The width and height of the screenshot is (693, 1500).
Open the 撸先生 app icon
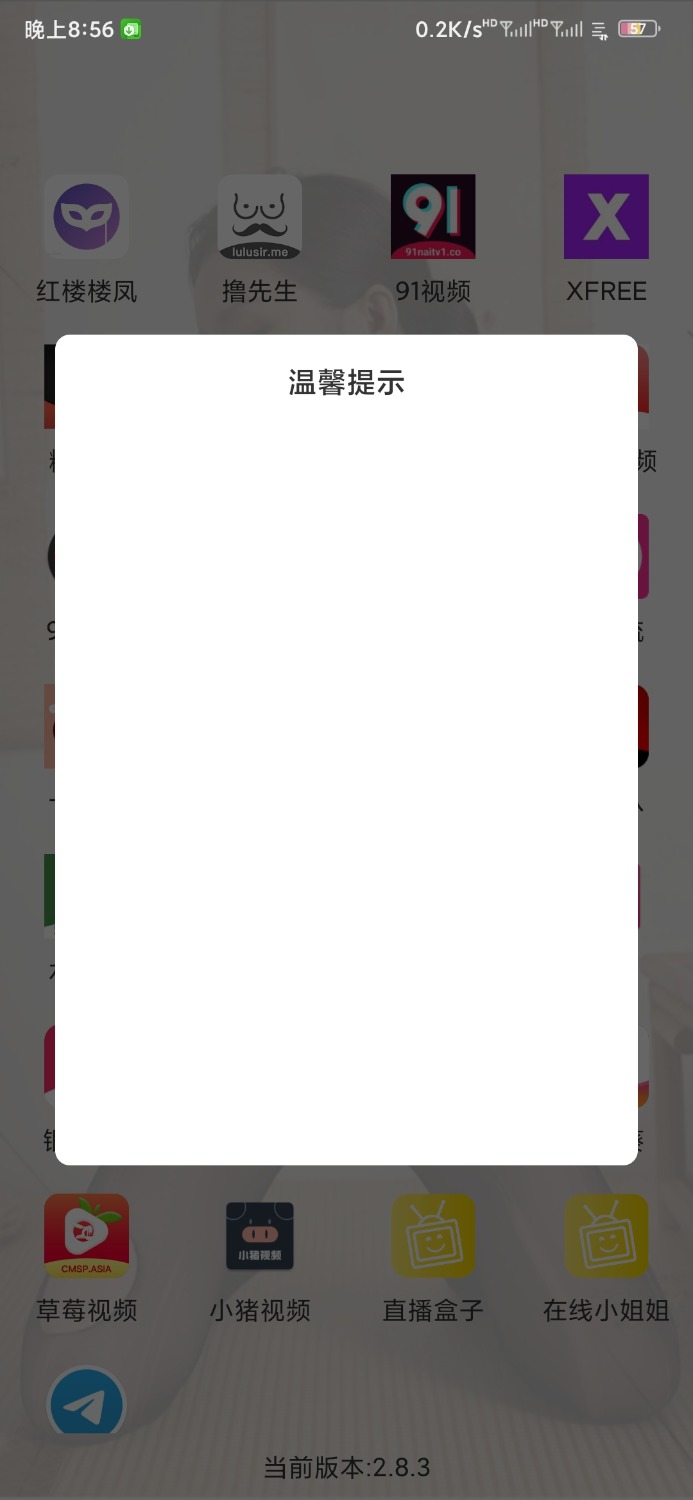pyautogui.click(x=260, y=217)
